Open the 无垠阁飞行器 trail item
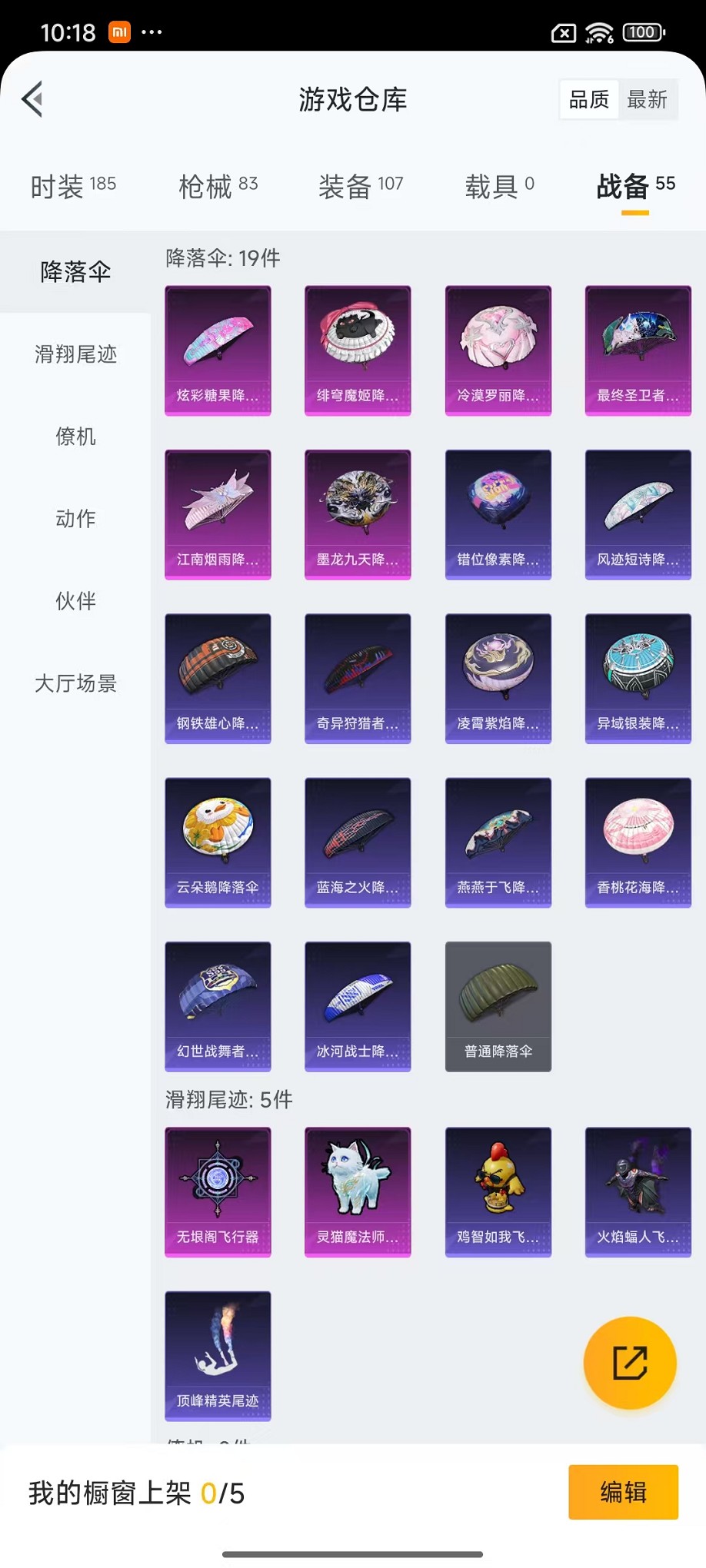The width and height of the screenshot is (706, 1568). pos(218,1191)
